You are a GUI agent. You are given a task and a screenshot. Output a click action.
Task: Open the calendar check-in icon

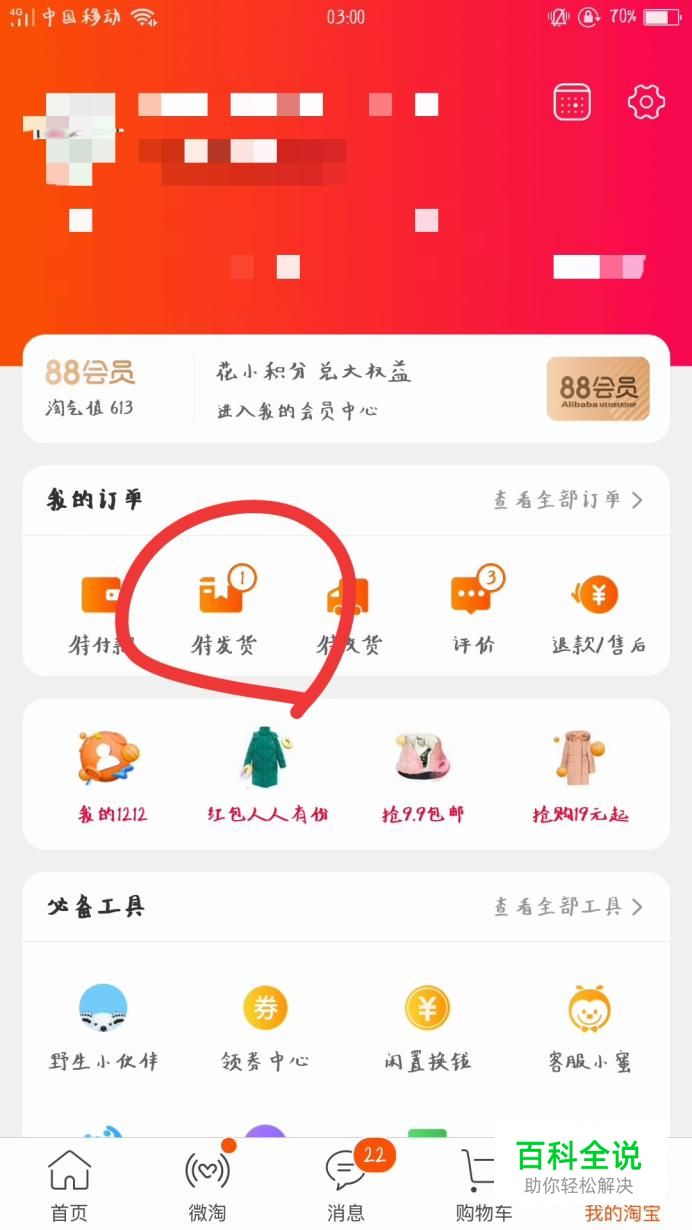572,102
